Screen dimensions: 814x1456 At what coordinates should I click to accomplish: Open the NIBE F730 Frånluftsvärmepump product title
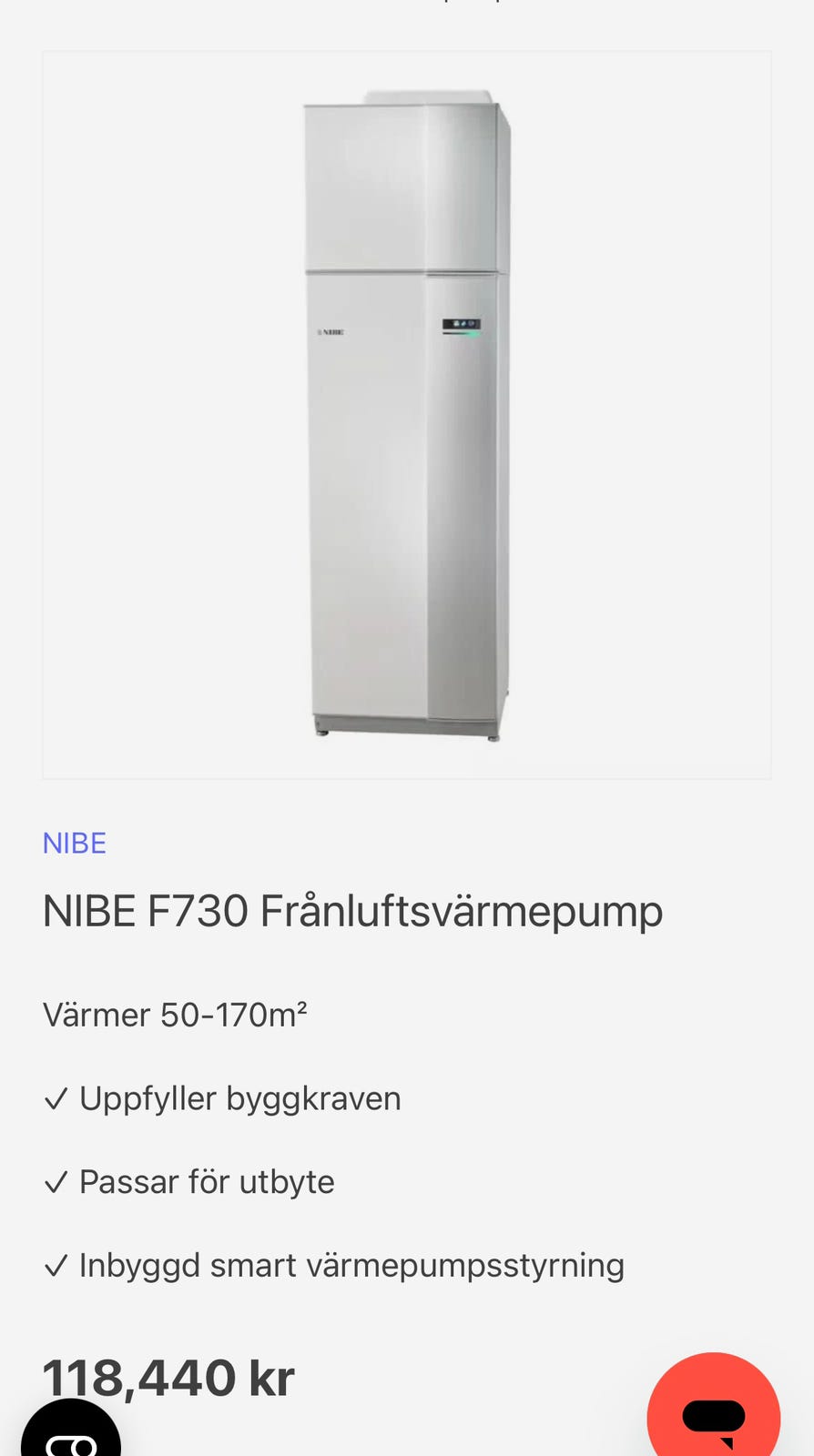pos(352,911)
